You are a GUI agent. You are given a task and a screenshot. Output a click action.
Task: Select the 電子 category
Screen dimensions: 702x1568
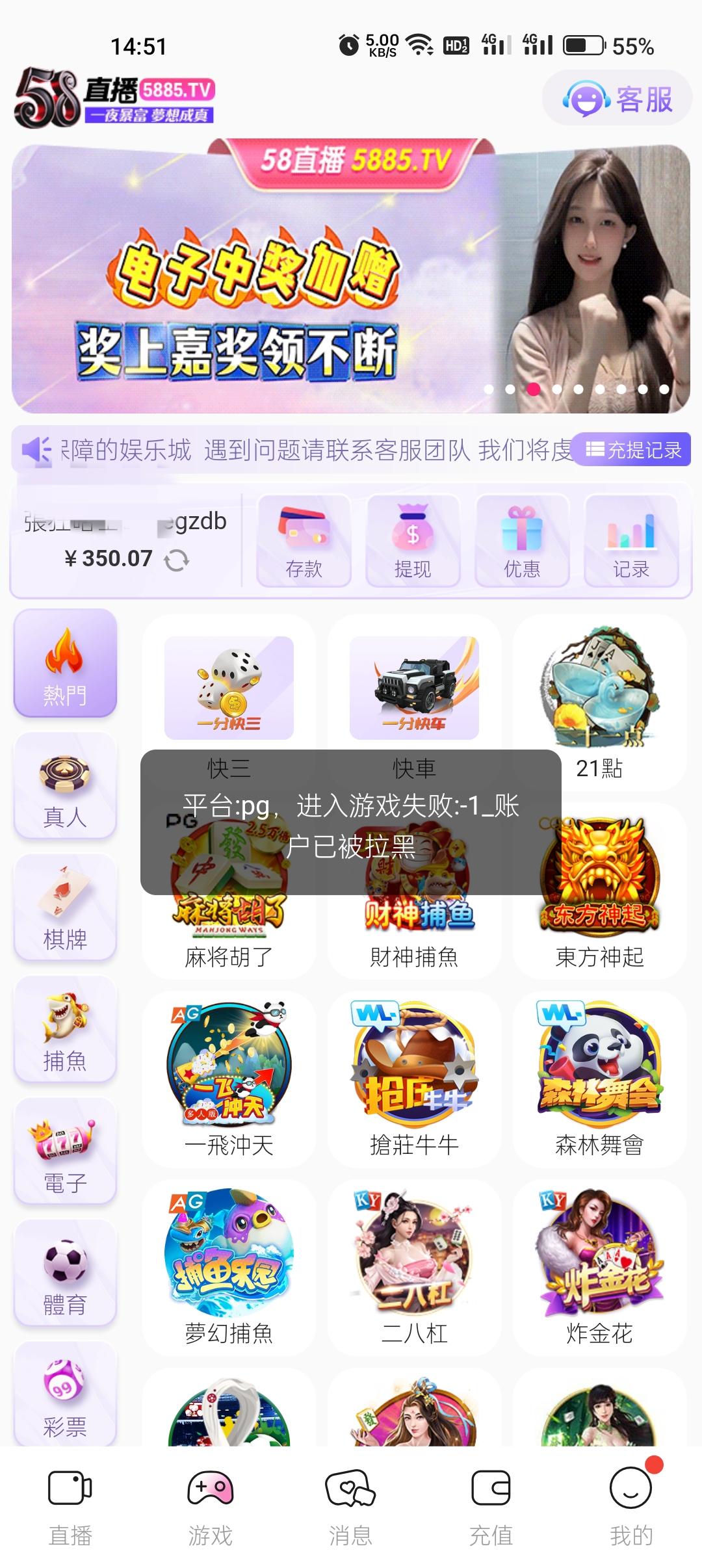[65, 1152]
